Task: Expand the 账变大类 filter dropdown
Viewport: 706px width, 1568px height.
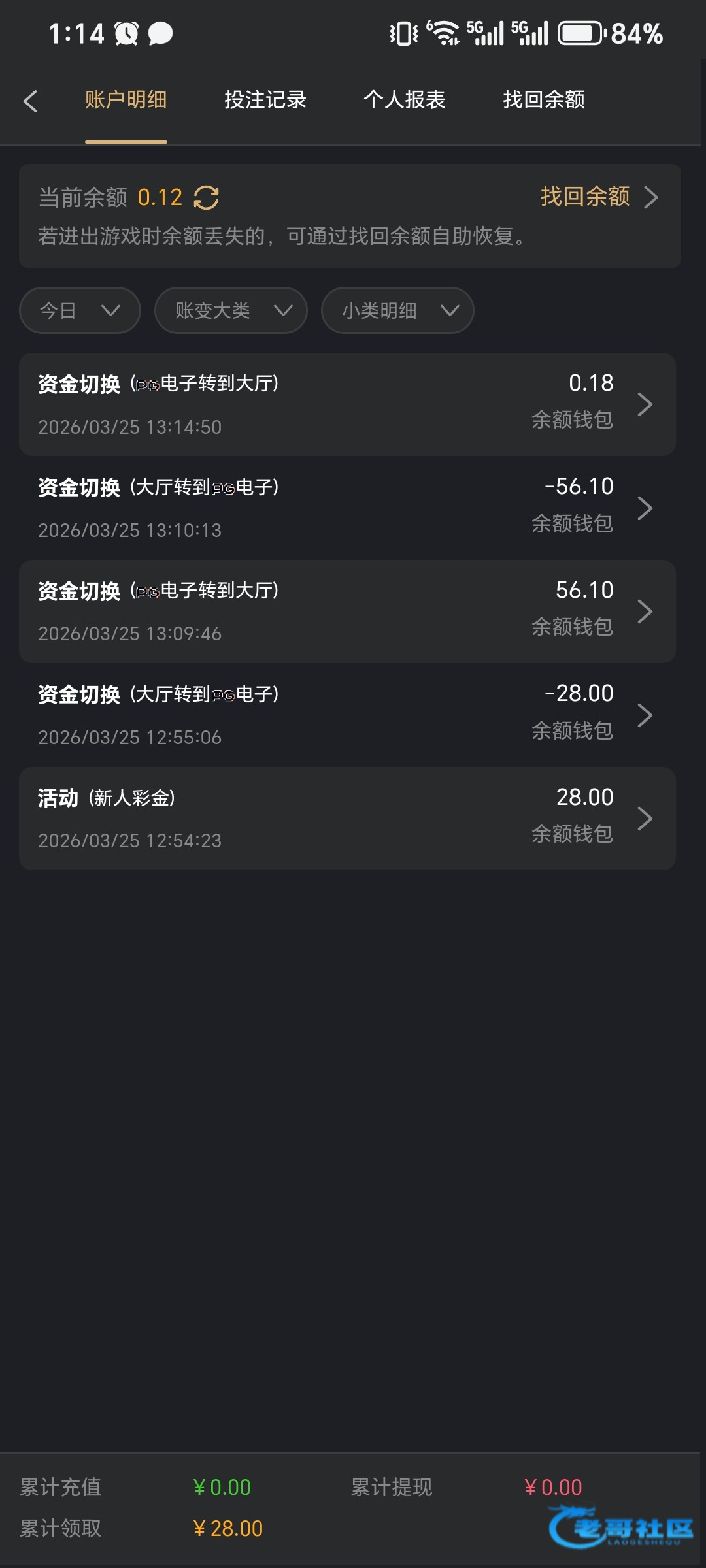Action: click(231, 310)
